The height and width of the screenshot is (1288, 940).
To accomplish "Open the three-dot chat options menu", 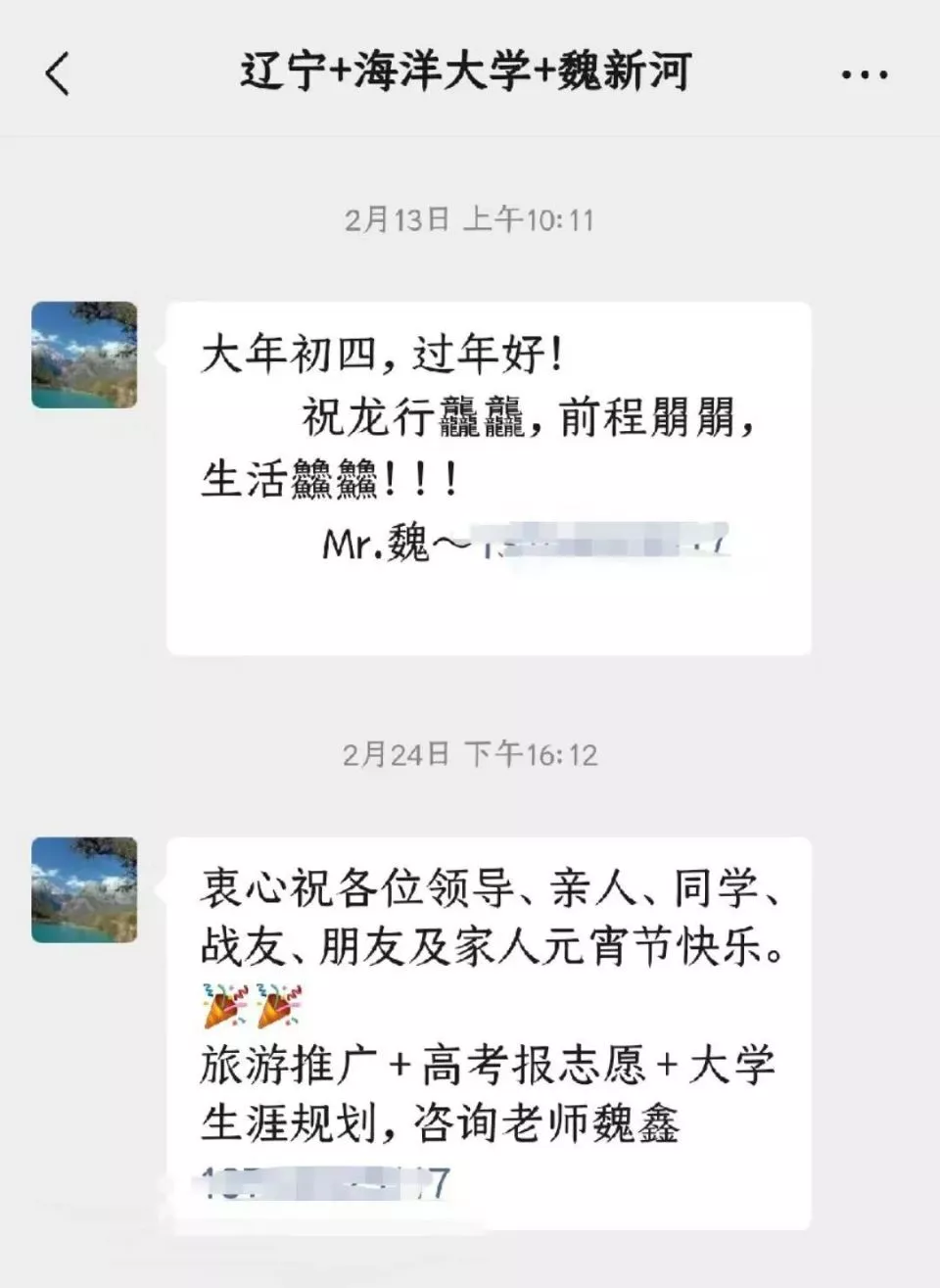I will click(x=864, y=74).
